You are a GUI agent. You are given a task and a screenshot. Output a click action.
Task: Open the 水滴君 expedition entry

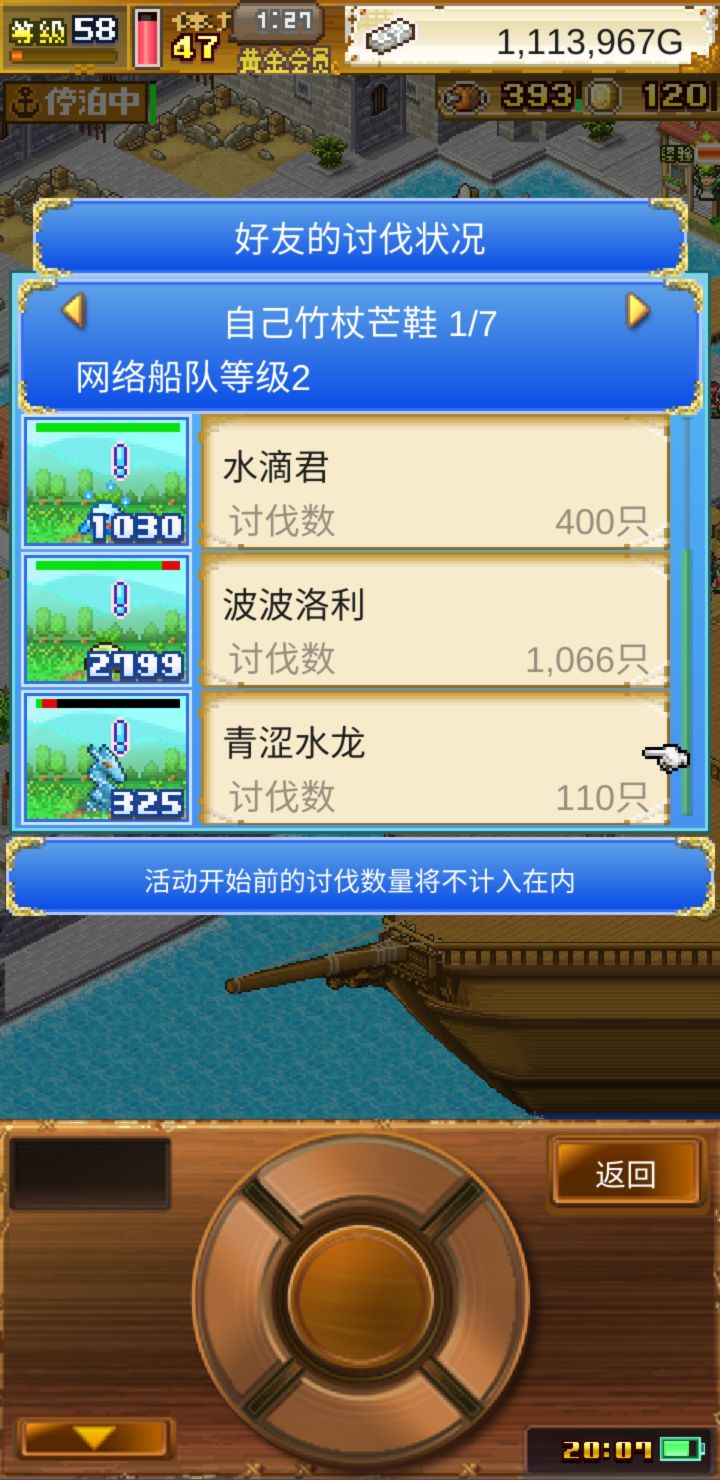click(x=435, y=483)
